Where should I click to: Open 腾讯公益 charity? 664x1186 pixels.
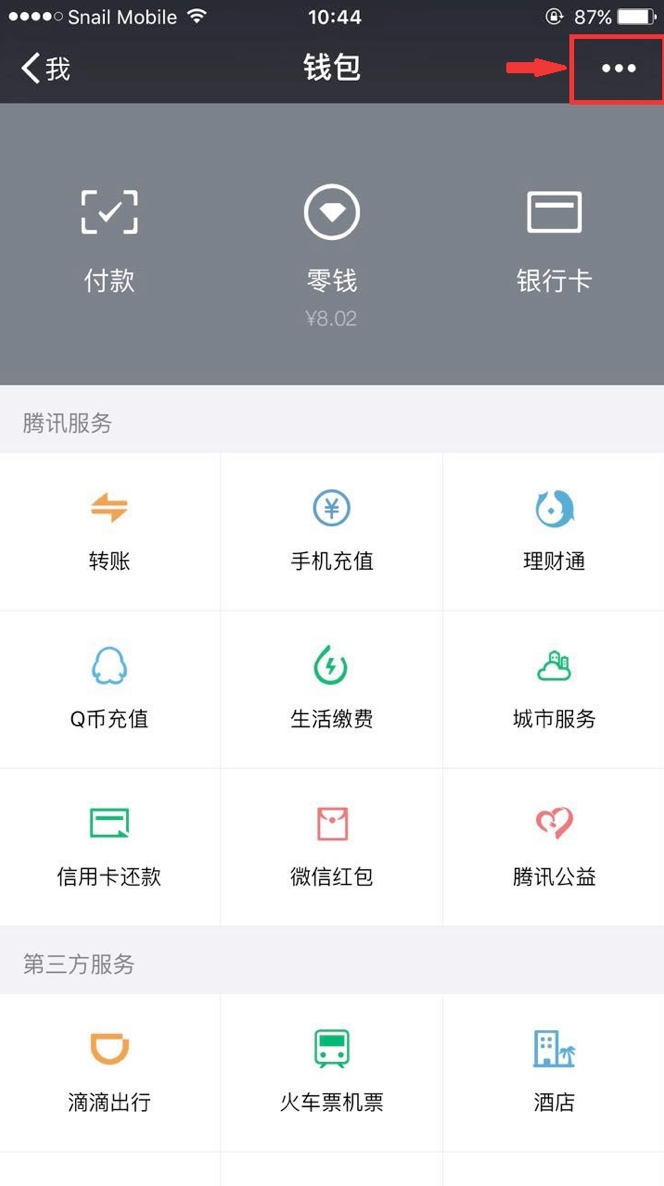554,847
